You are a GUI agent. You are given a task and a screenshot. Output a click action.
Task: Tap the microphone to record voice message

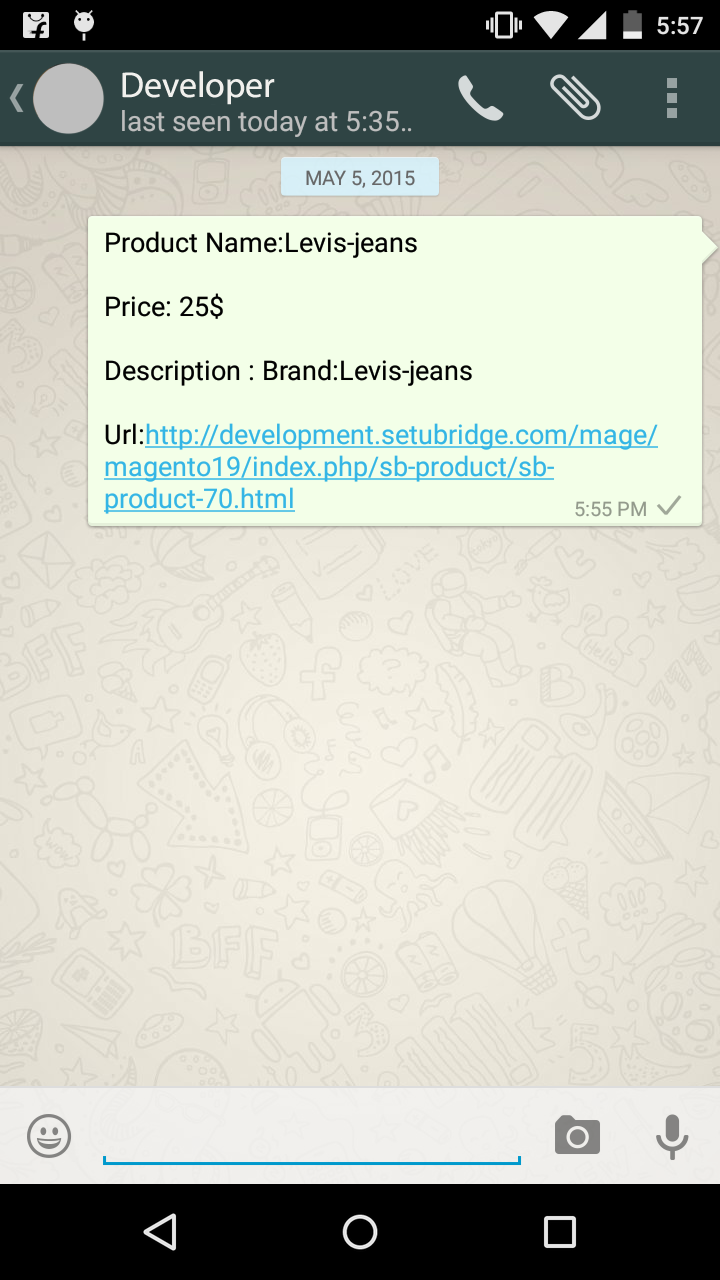[x=672, y=1136]
